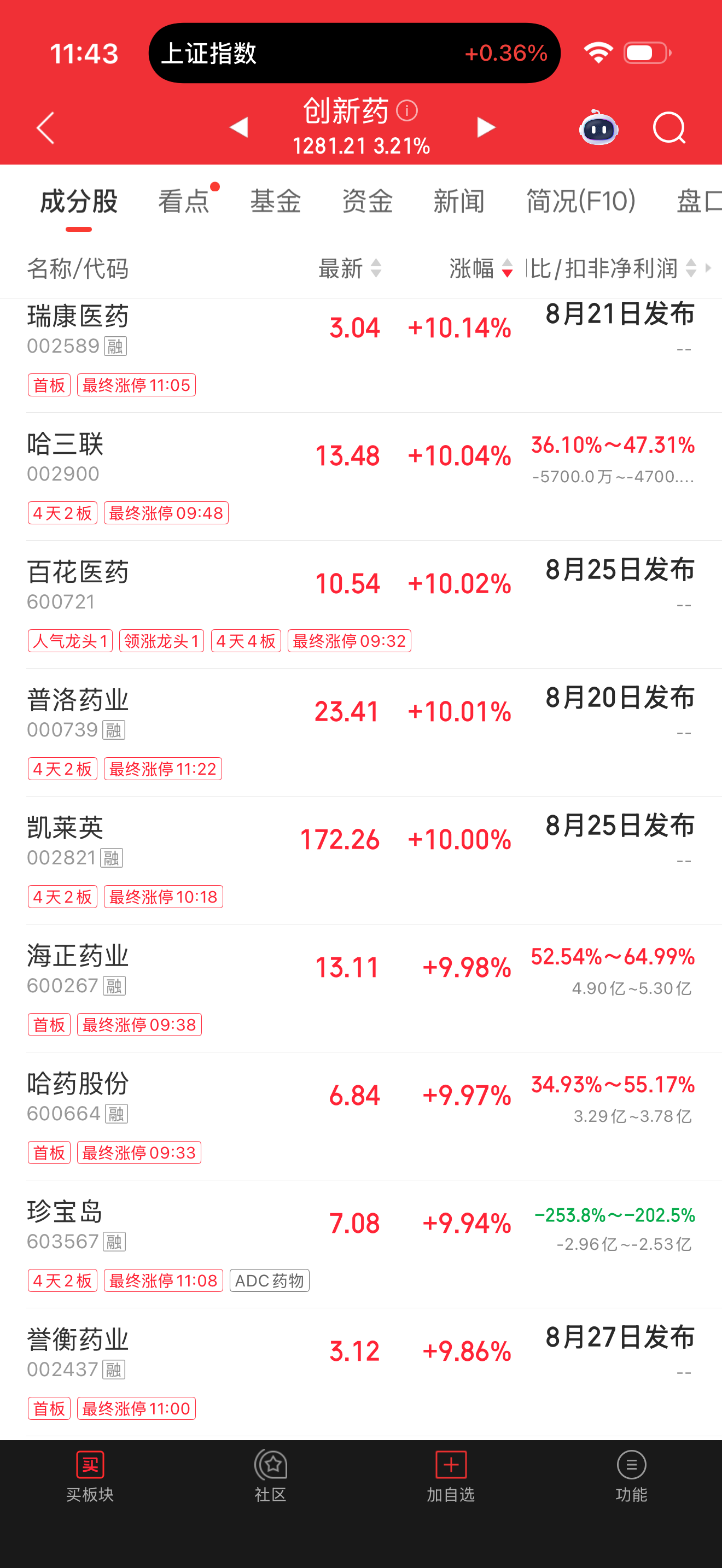Open the robot assistant icon
722x1568 pixels.
(x=599, y=128)
